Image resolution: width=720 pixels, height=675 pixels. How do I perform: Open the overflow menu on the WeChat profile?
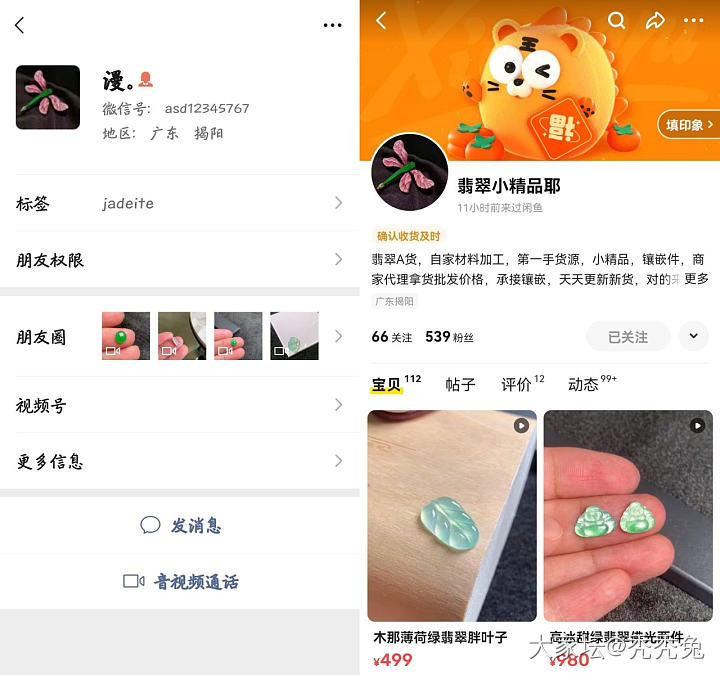(x=332, y=25)
